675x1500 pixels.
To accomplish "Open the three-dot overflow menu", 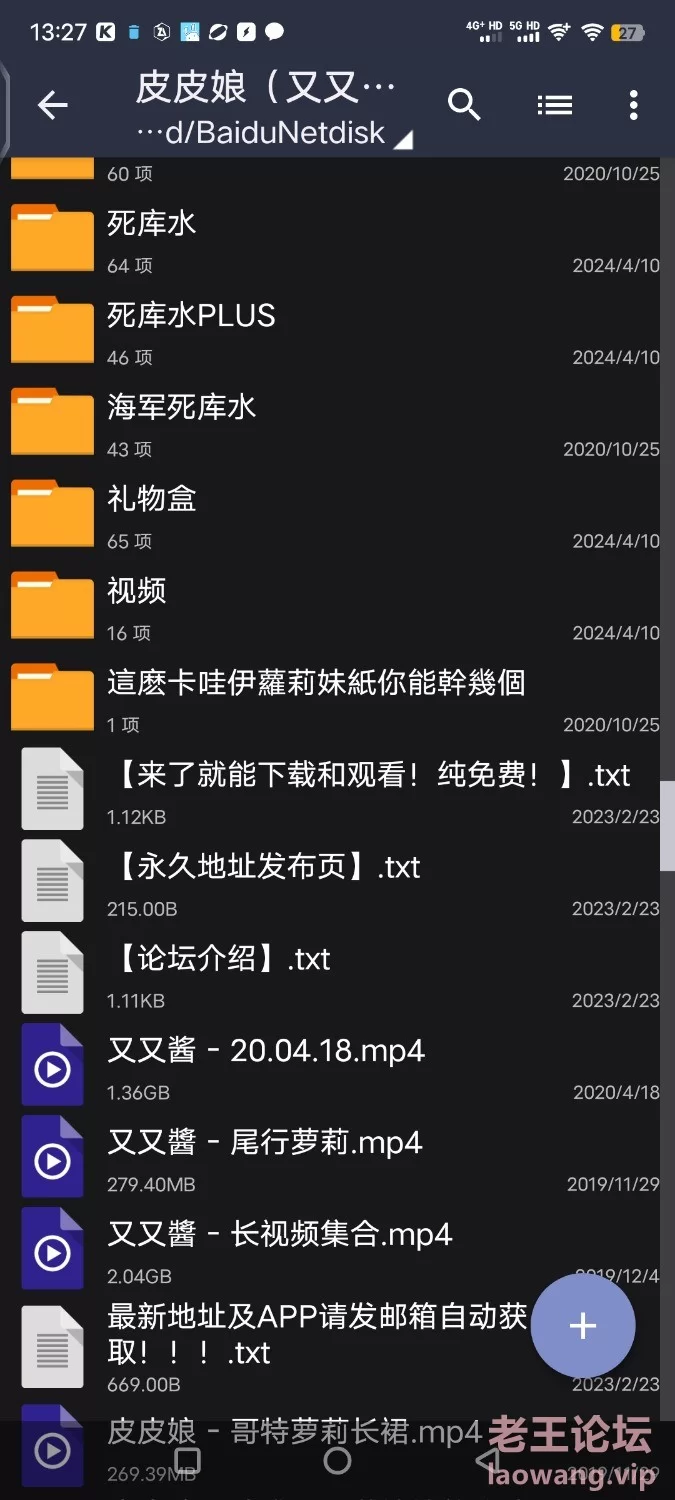I will 633,105.
